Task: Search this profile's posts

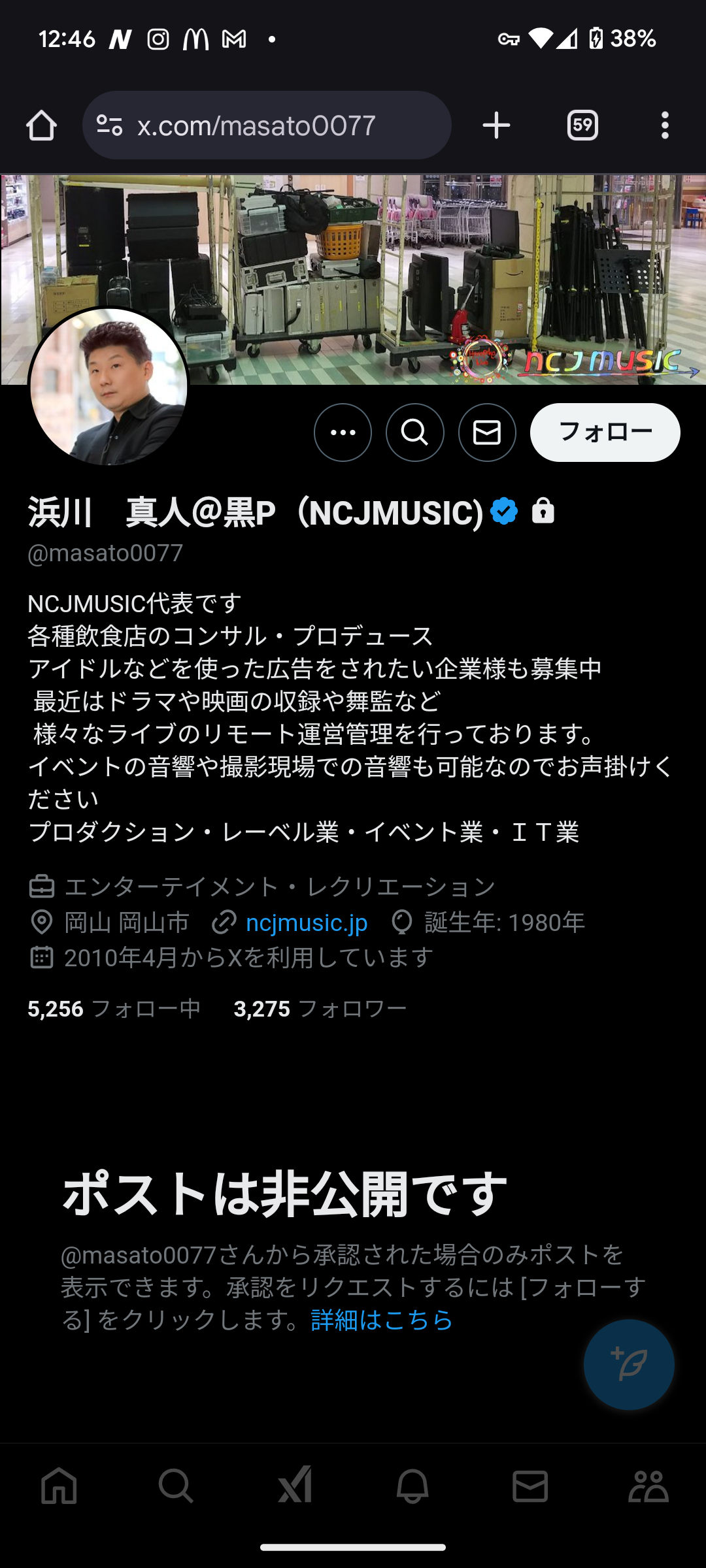Action: [x=414, y=433]
